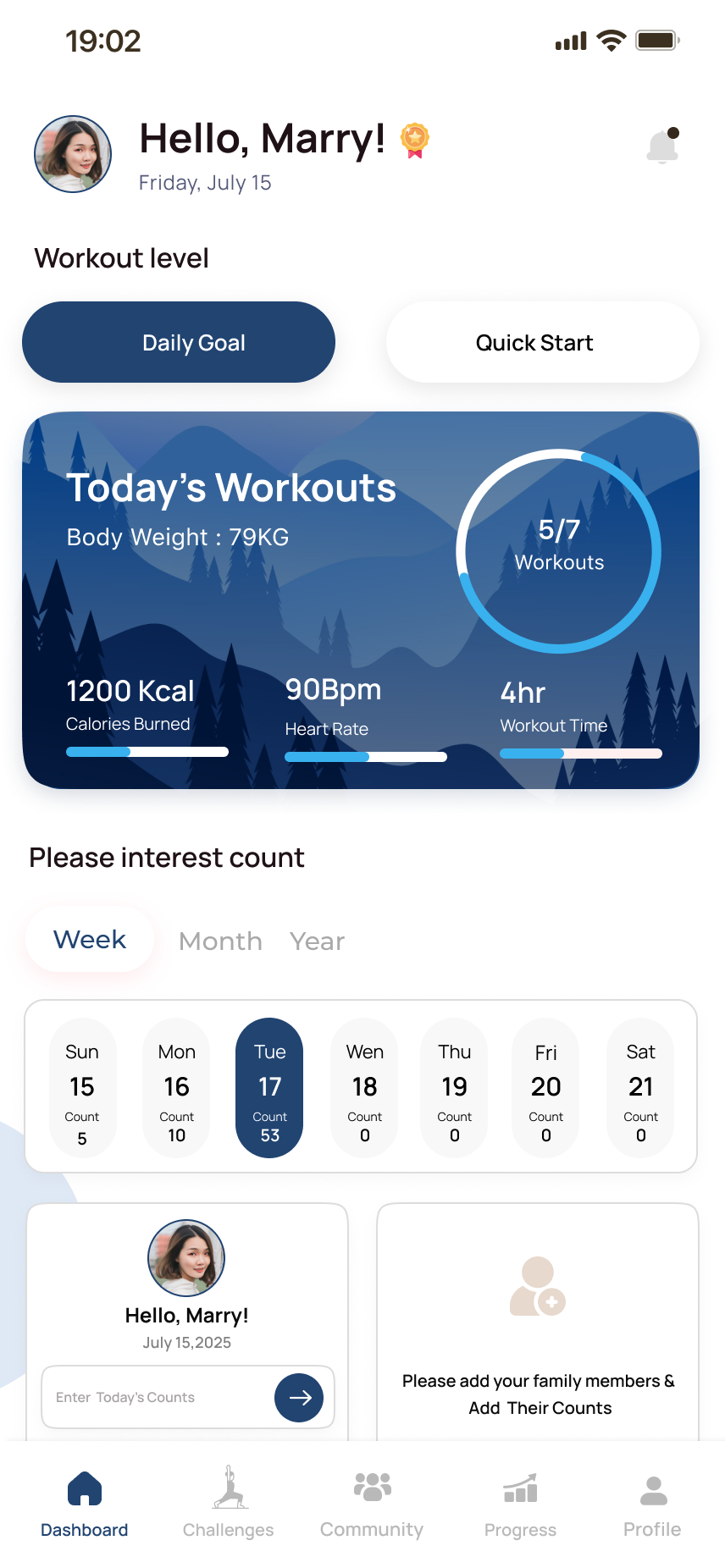Image resolution: width=725 pixels, height=1568 pixels.
Task: Switch to the Month view
Action: click(220, 941)
